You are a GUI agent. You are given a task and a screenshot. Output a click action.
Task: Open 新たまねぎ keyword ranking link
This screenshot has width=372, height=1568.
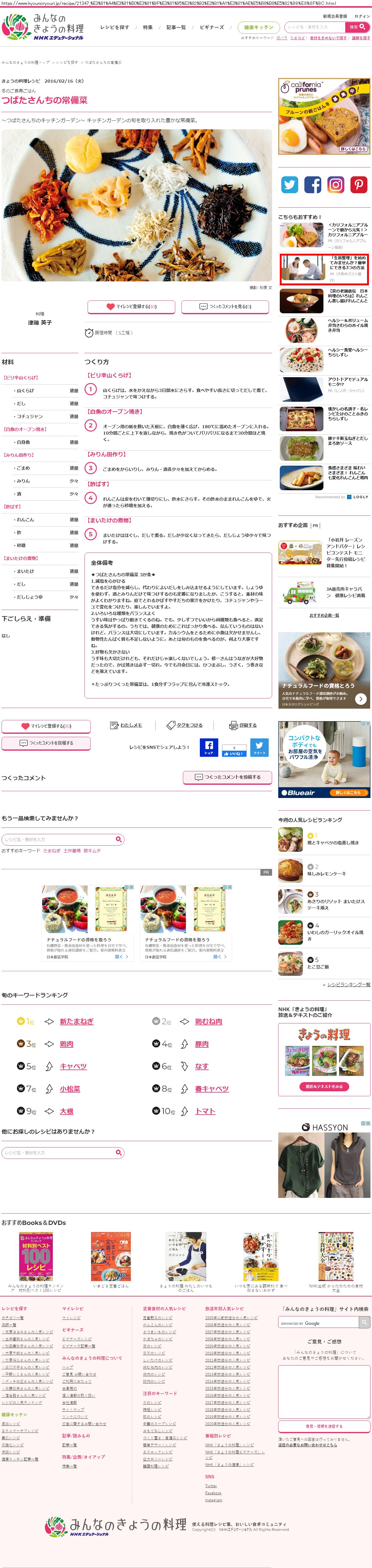pos(77,1022)
